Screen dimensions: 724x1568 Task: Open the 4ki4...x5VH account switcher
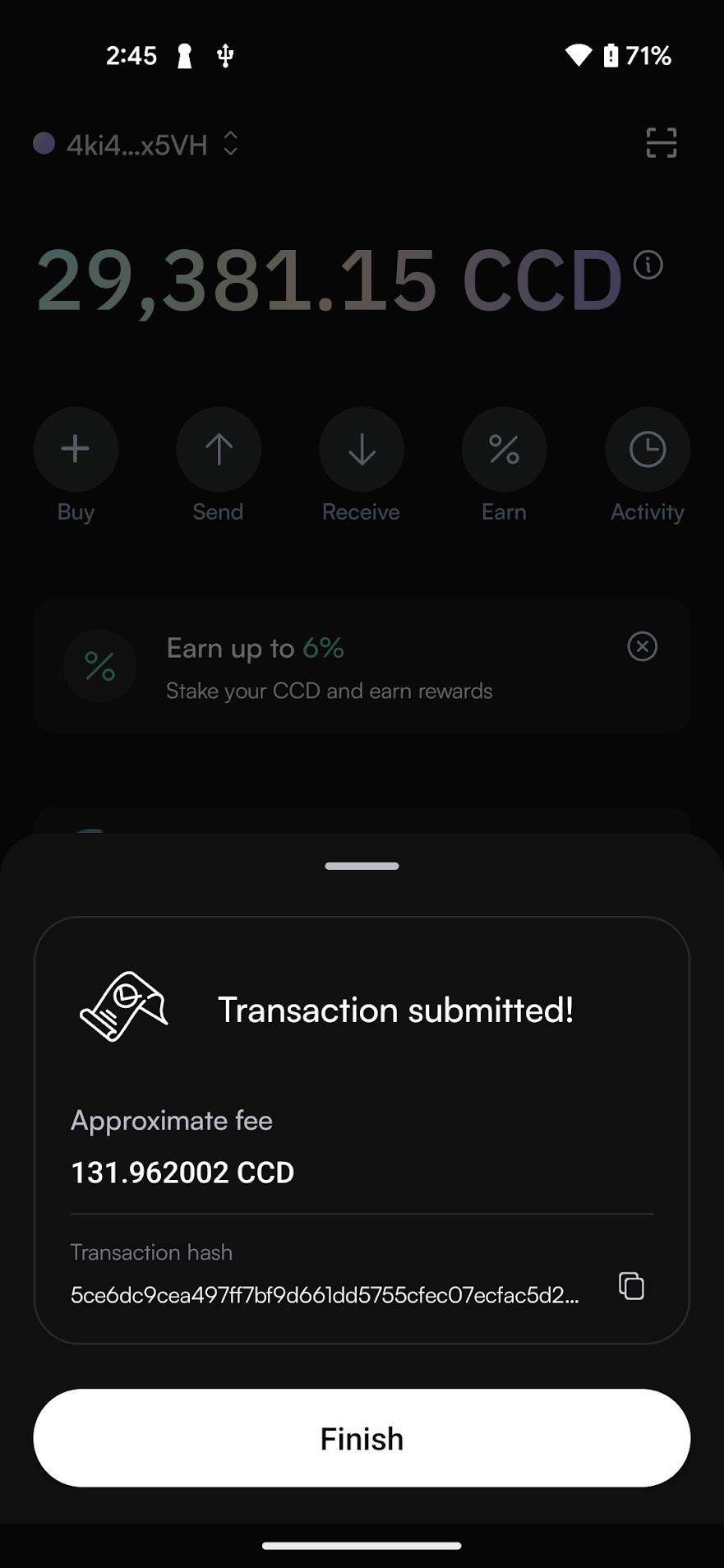pos(136,145)
